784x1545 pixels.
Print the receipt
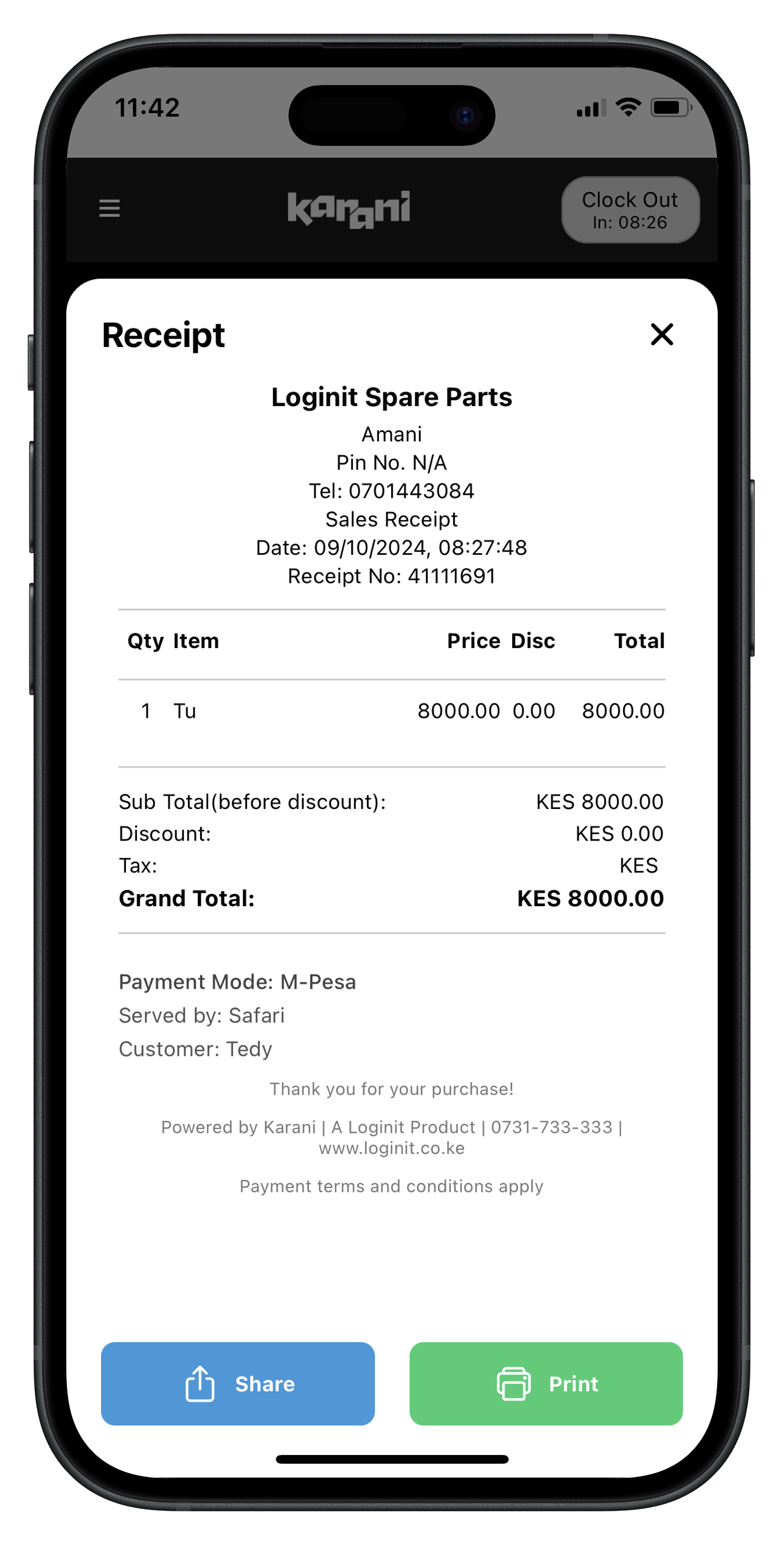pos(546,1383)
